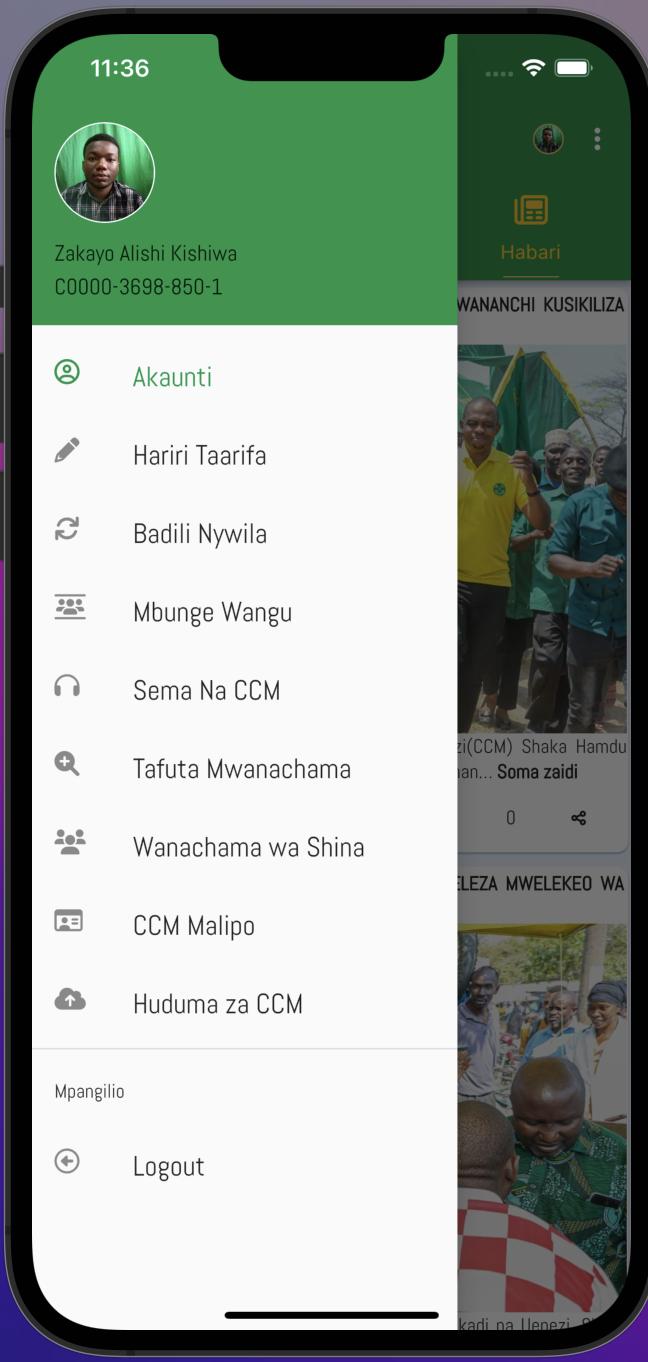This screenshot has height=1362, width=648.
Task: Select Tafuta Mwanachama search option
Action: coord(245,768)
